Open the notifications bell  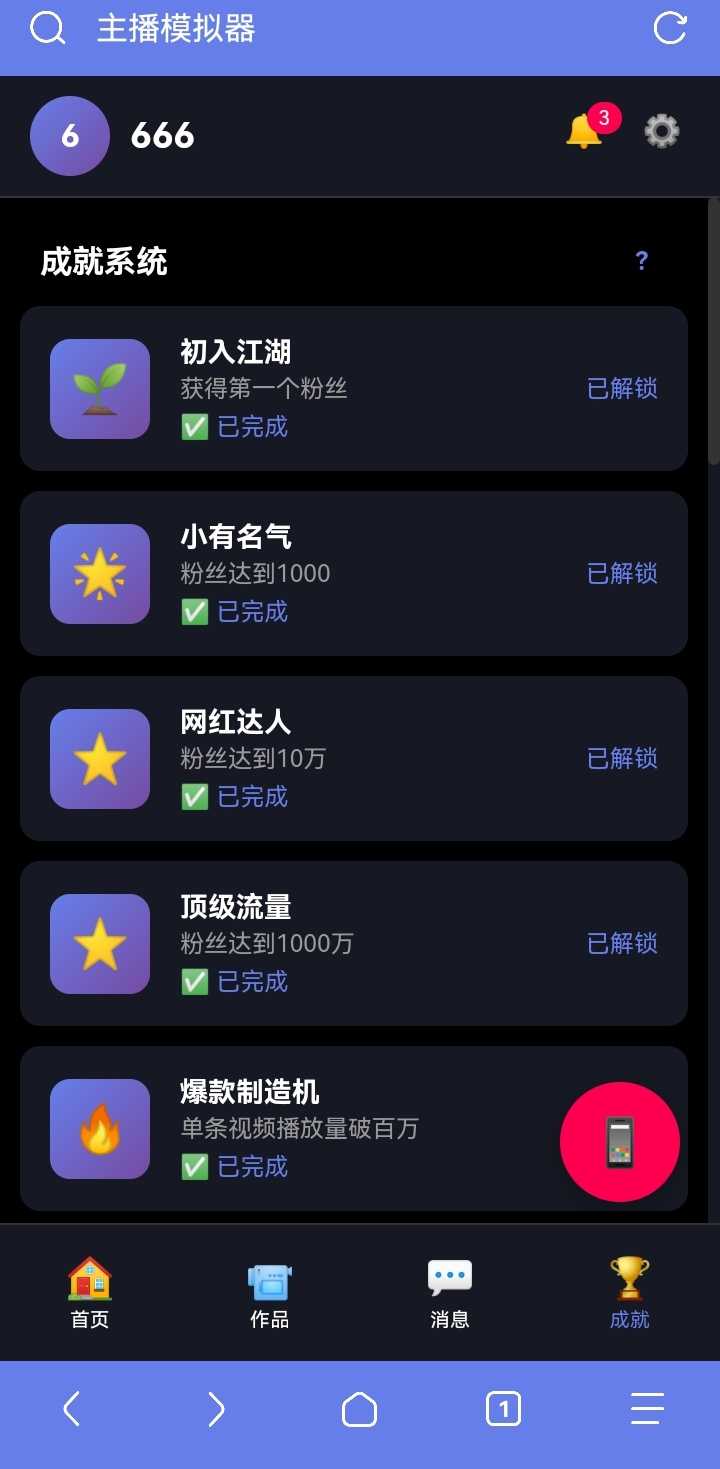pyautogui.click(x=584, y=132)
